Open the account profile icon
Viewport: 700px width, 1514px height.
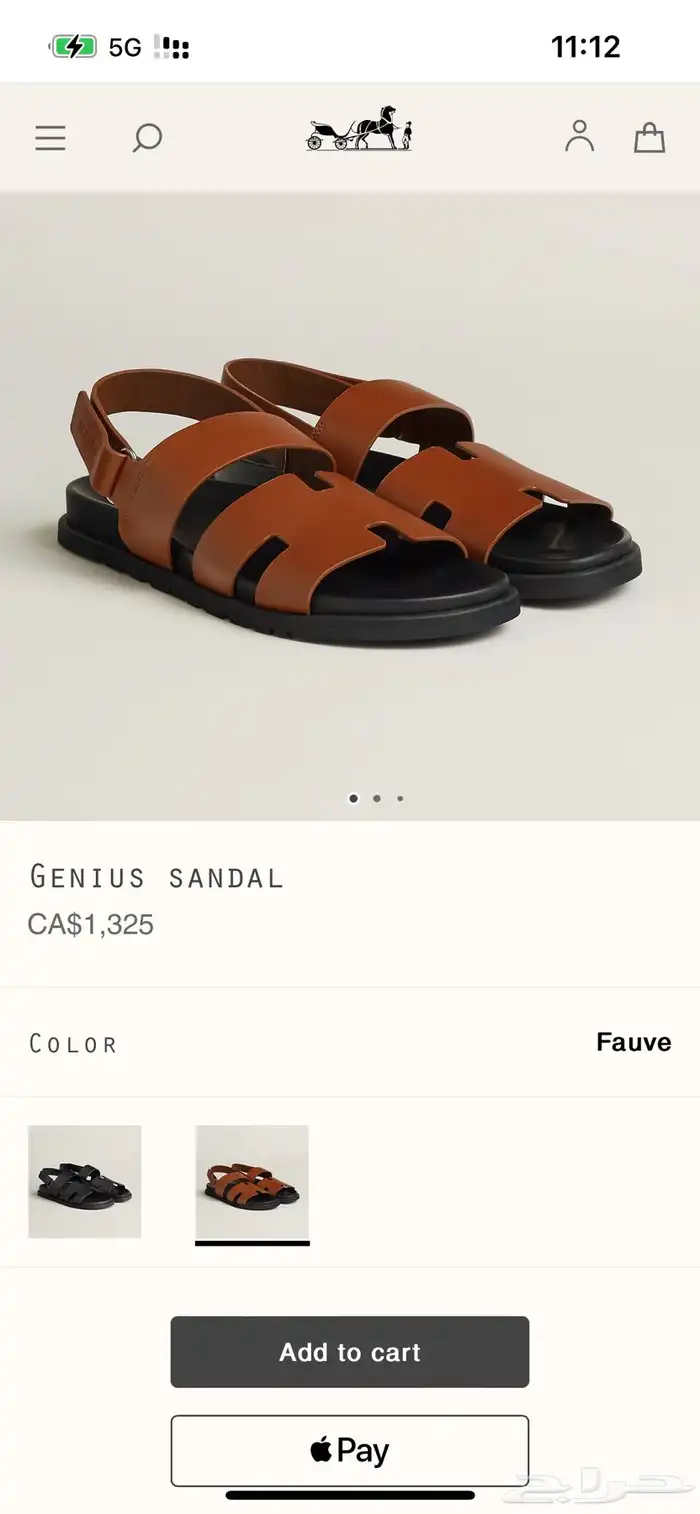pyautogui.click(x=579, y=136)
